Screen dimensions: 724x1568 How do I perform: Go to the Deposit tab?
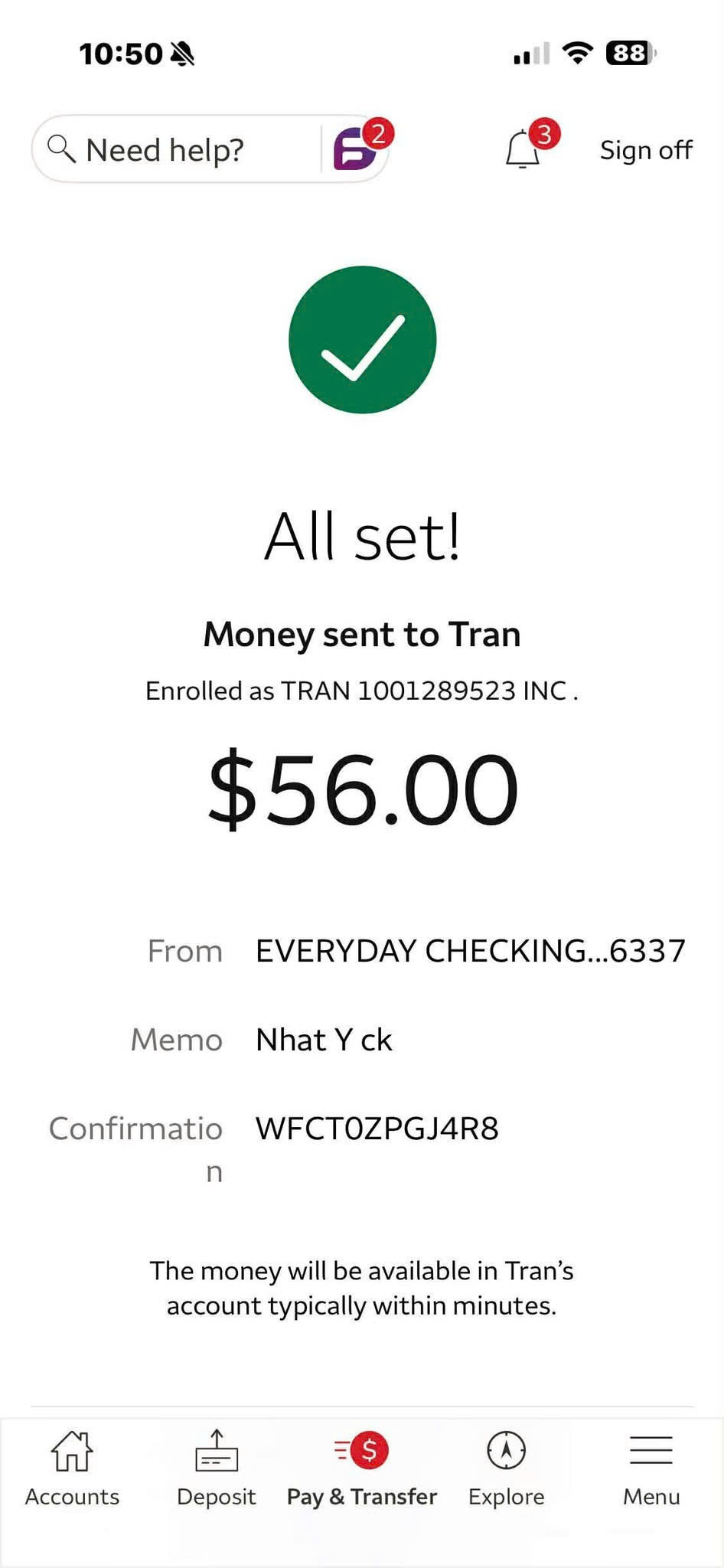click(217, 1470)
